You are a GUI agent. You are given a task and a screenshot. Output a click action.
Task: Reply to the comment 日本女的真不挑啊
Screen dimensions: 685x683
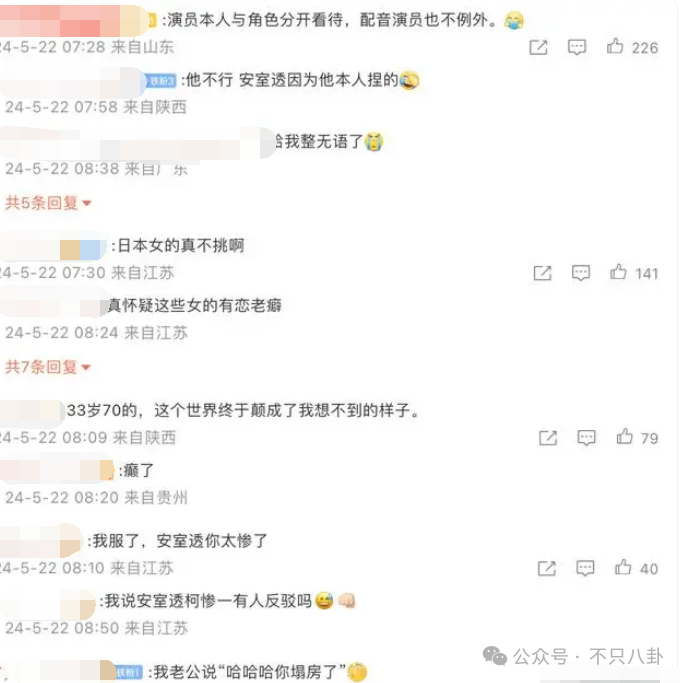coord(581,273)
